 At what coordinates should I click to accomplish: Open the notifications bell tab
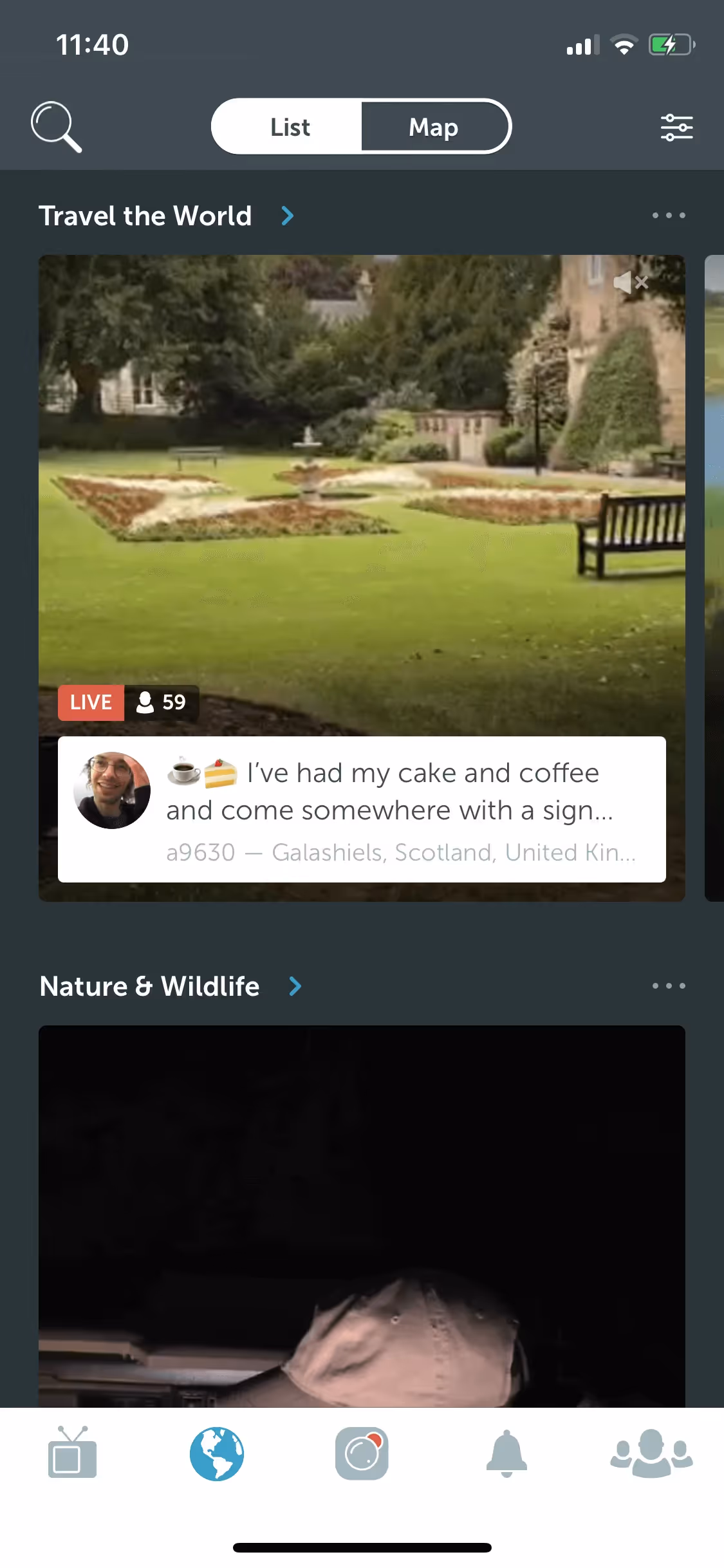click(x=506, y=1453)
